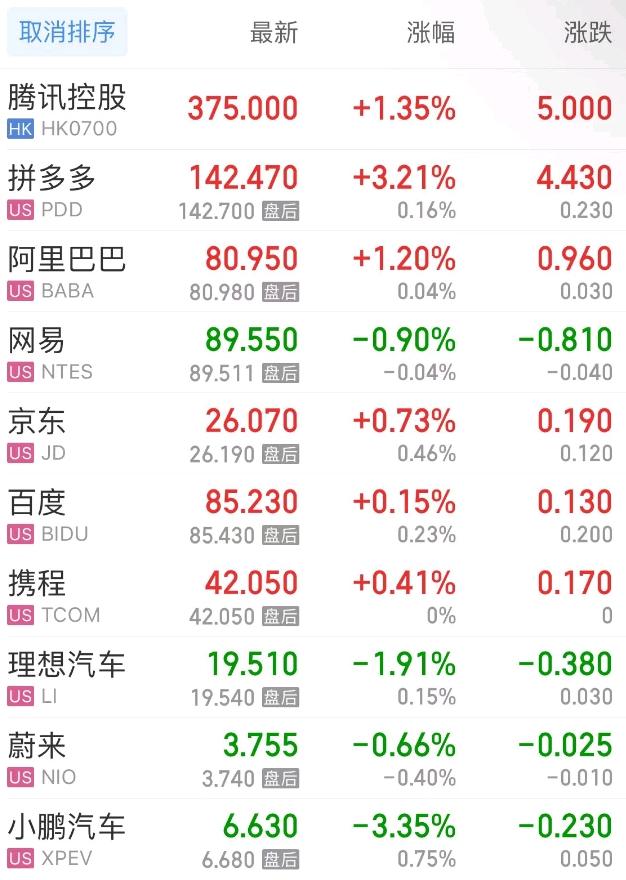This screenshot has height=880, width=626.
Task: Sort the list by 最新 price
Action: click(273, 32)
